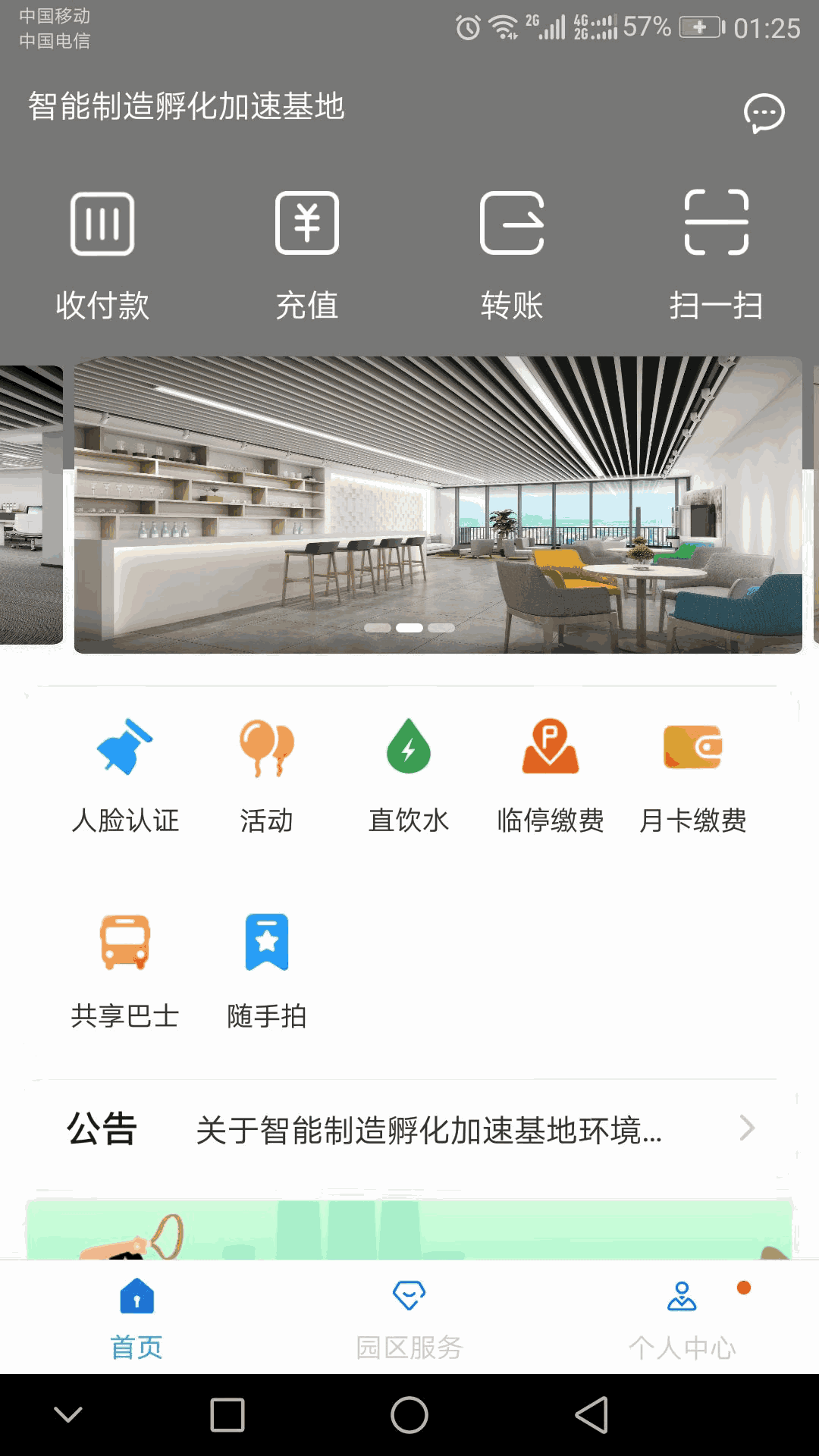Tap 充值 to top up balance
Image resolution: width=819 pixels, height=1456 pixels.
pos(307,254)
